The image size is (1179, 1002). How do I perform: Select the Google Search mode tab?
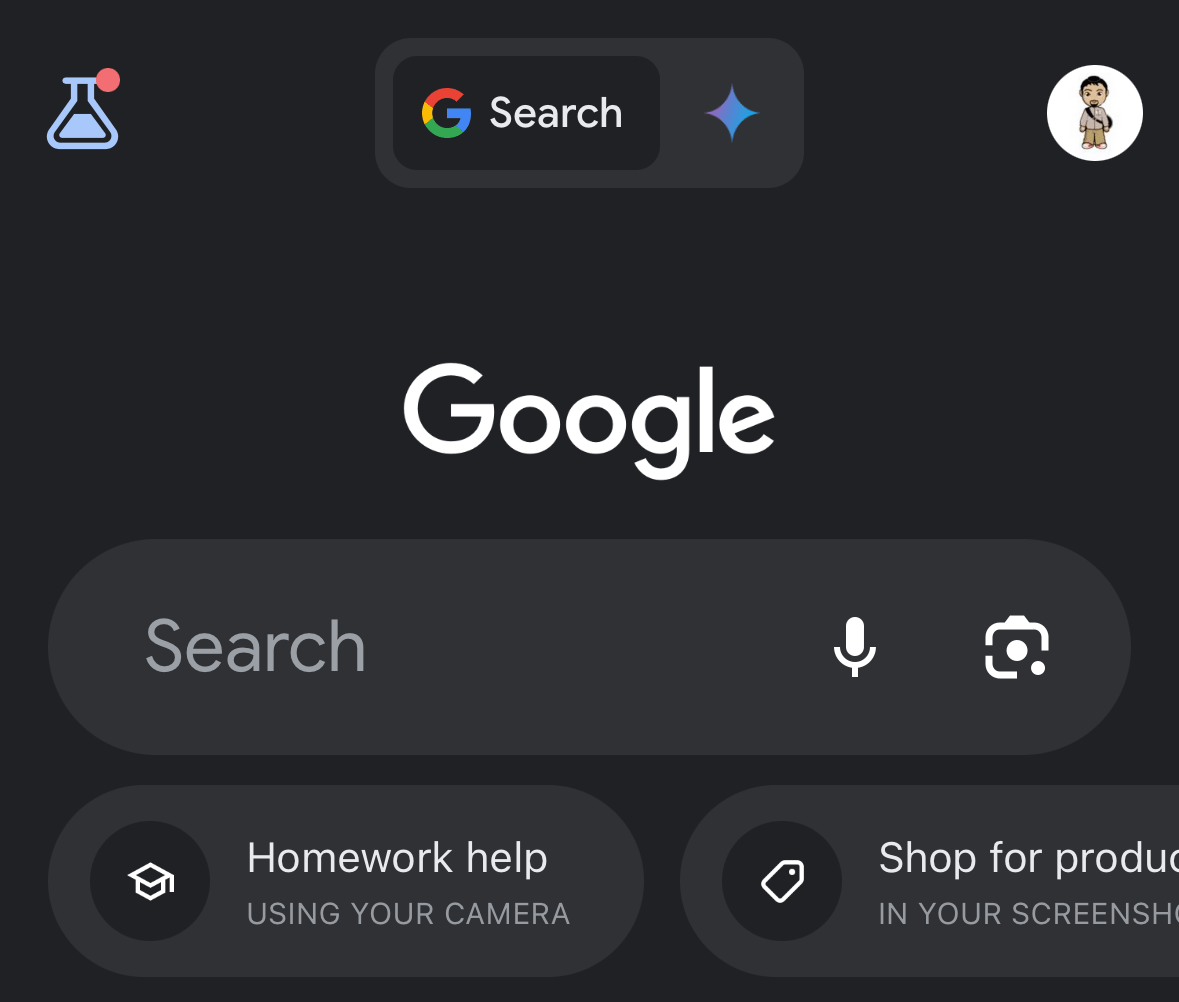pos(526,113)
